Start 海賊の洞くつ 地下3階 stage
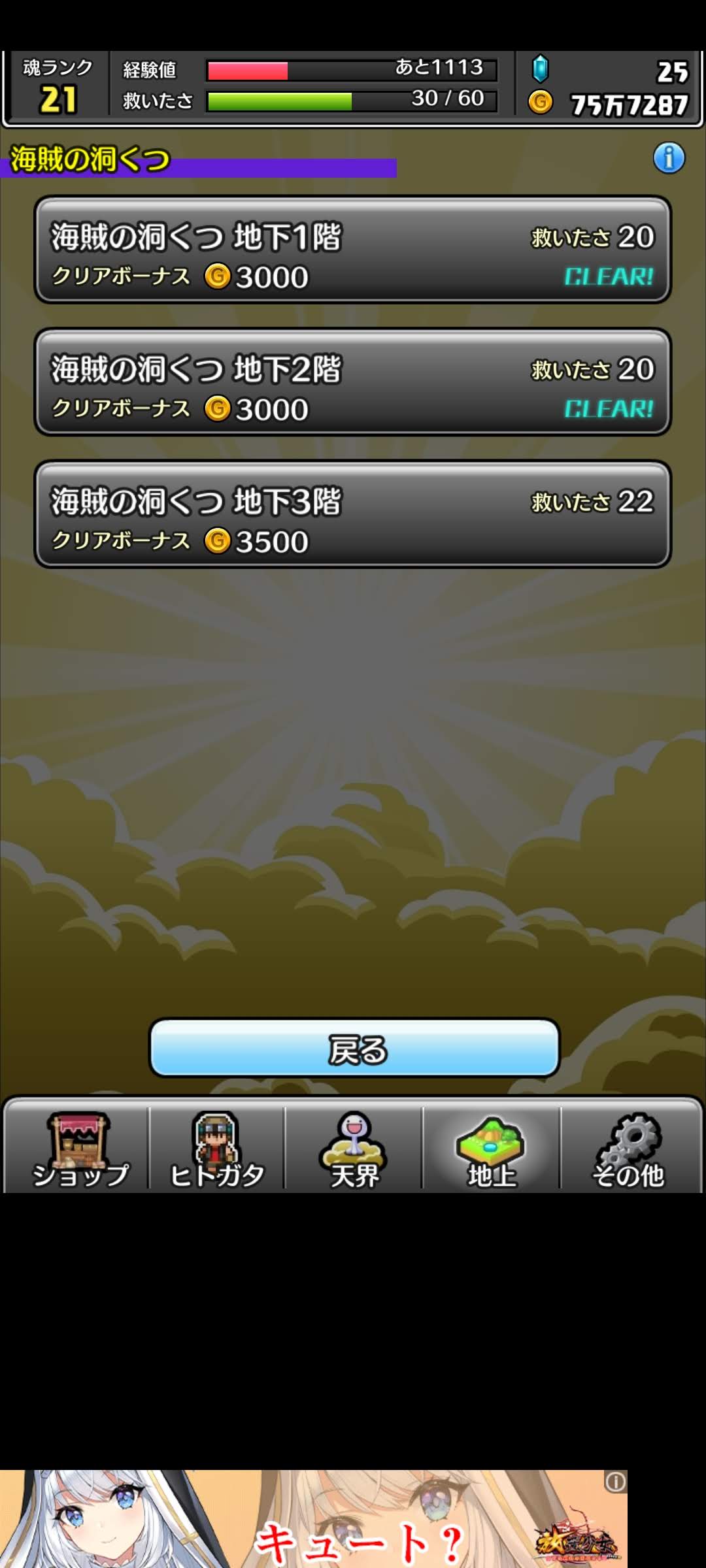Viewport: 706px width, 1568px height. [353, 515]
